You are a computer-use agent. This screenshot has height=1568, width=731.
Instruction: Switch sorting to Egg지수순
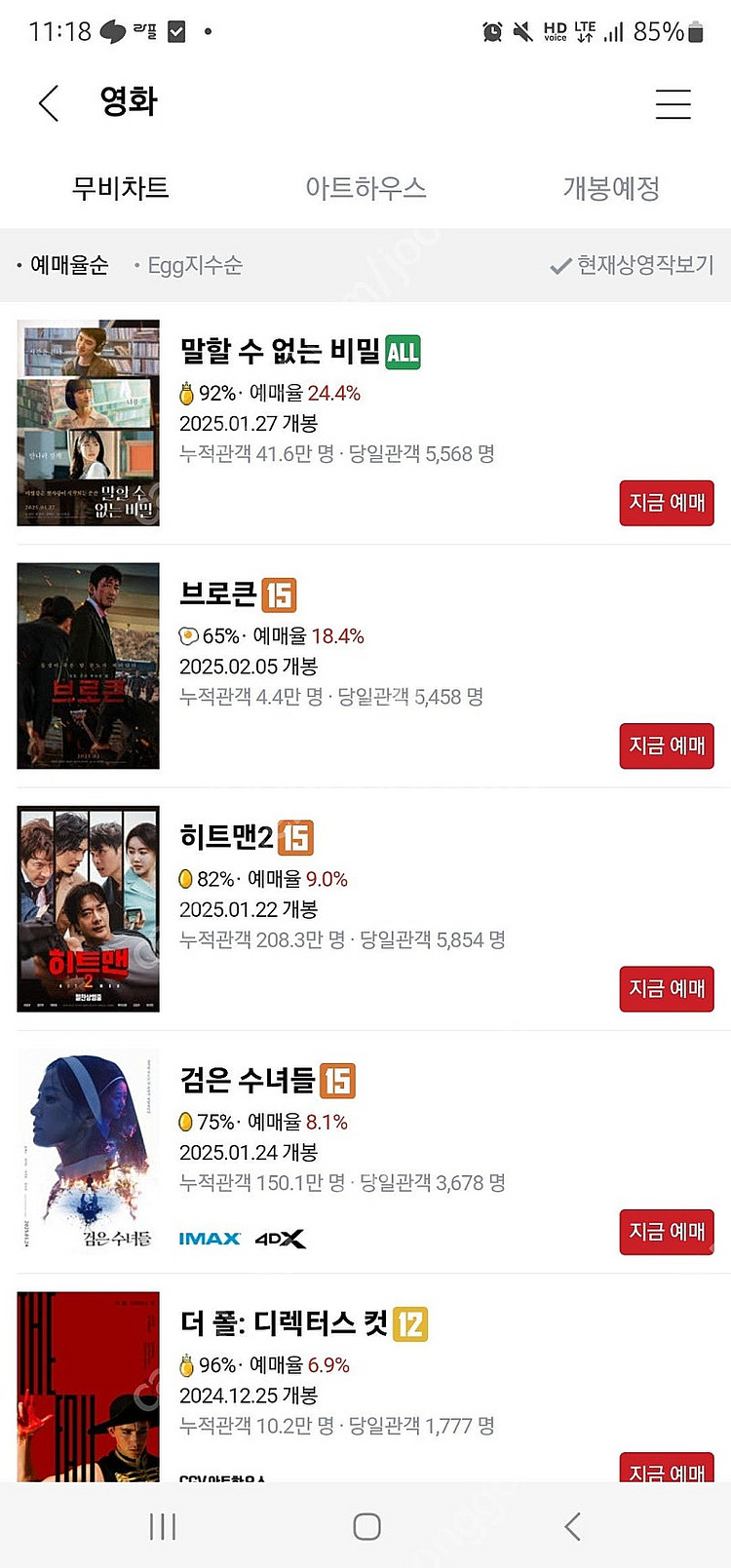tap(194, 264)
